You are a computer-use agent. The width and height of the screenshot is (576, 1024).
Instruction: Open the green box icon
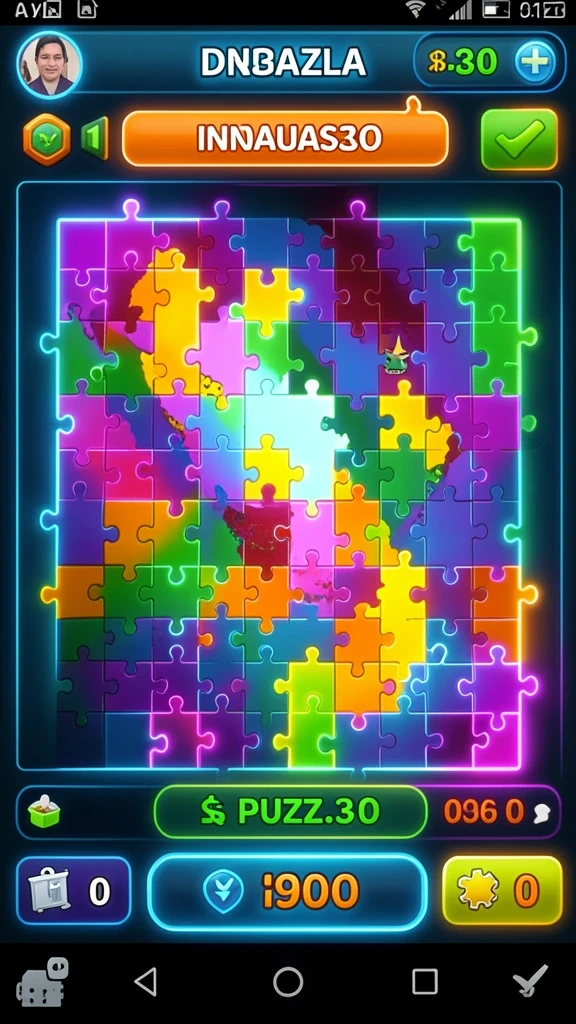tap(44, 812)
